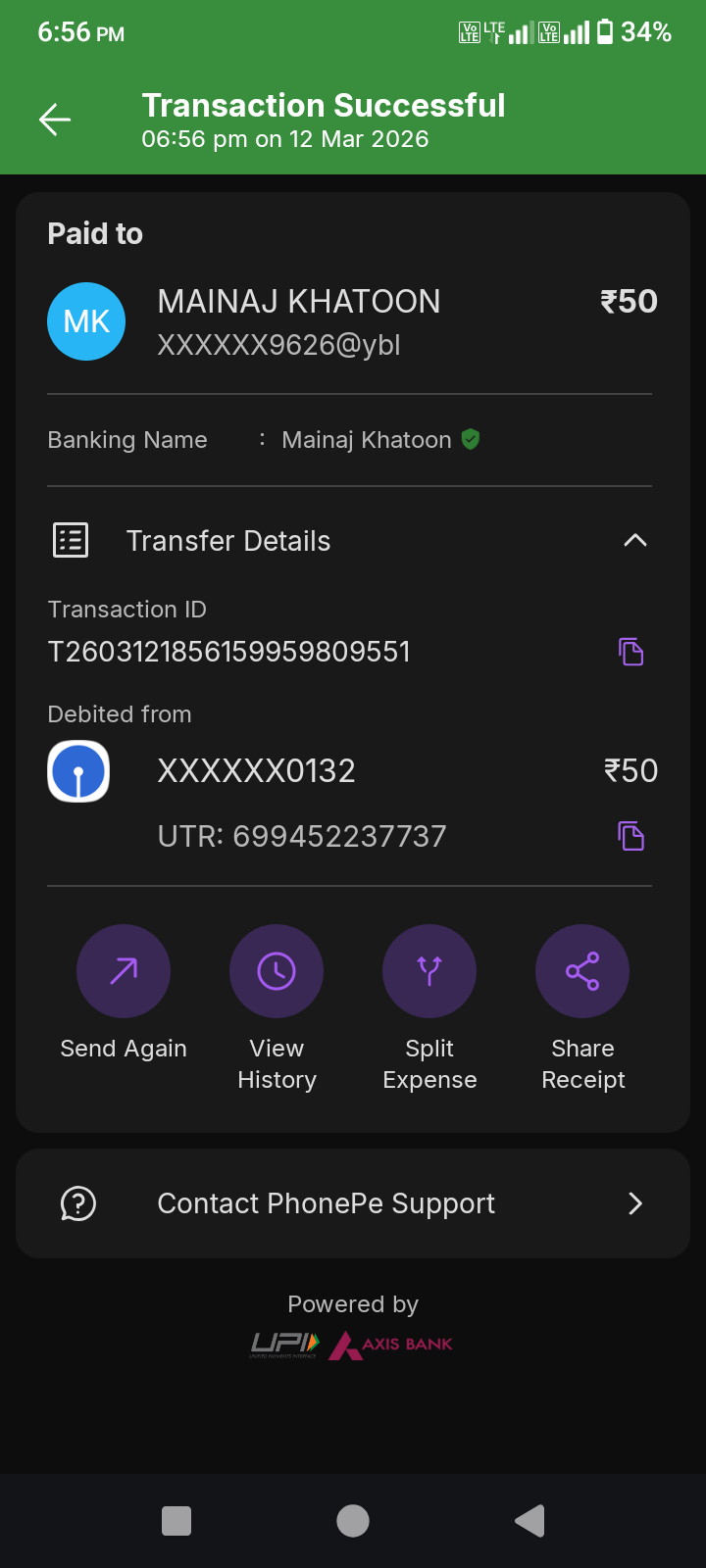Viewport: 706px width, 1568px height.
Task: Go back using the top arrow
Action: click(55, 120)
